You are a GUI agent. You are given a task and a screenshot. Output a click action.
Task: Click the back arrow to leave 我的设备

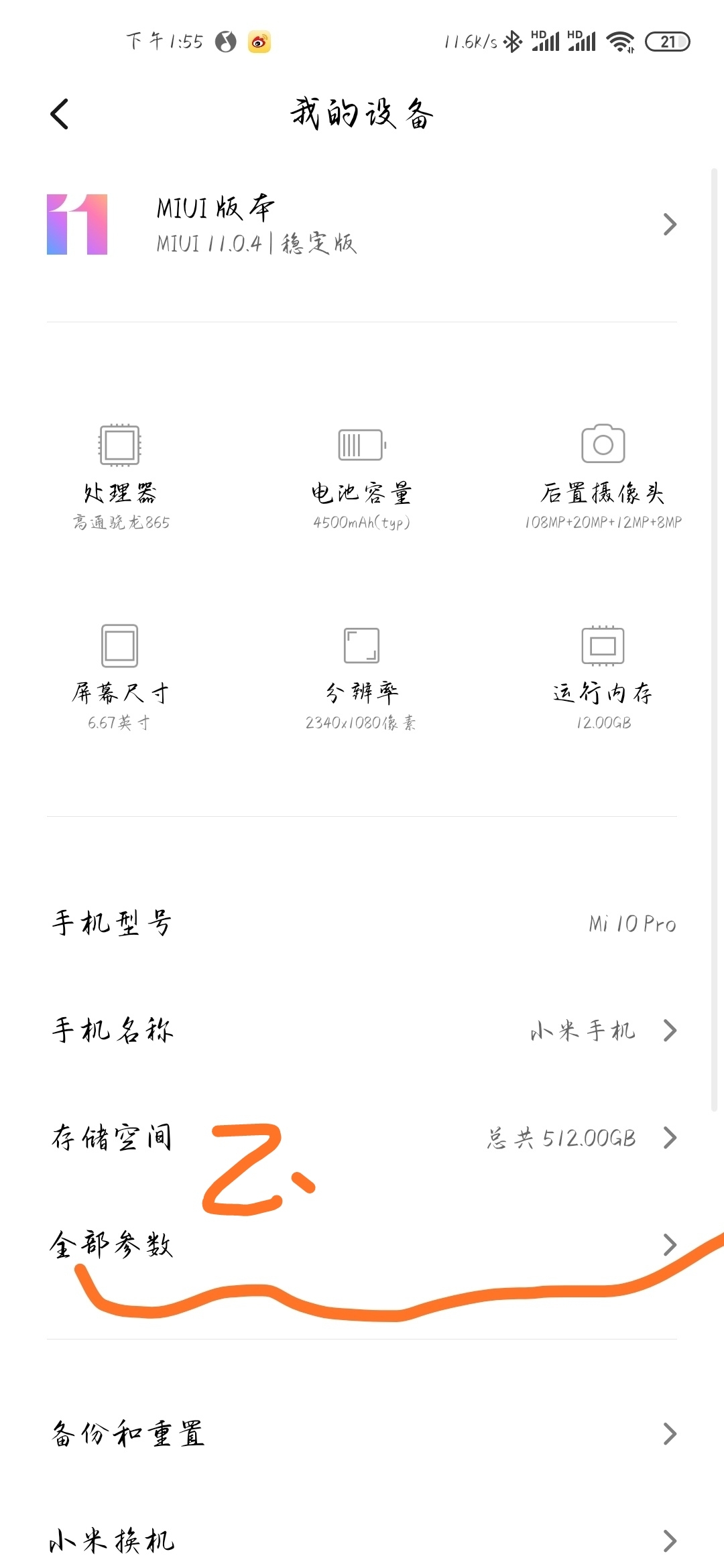pos(60,114)
